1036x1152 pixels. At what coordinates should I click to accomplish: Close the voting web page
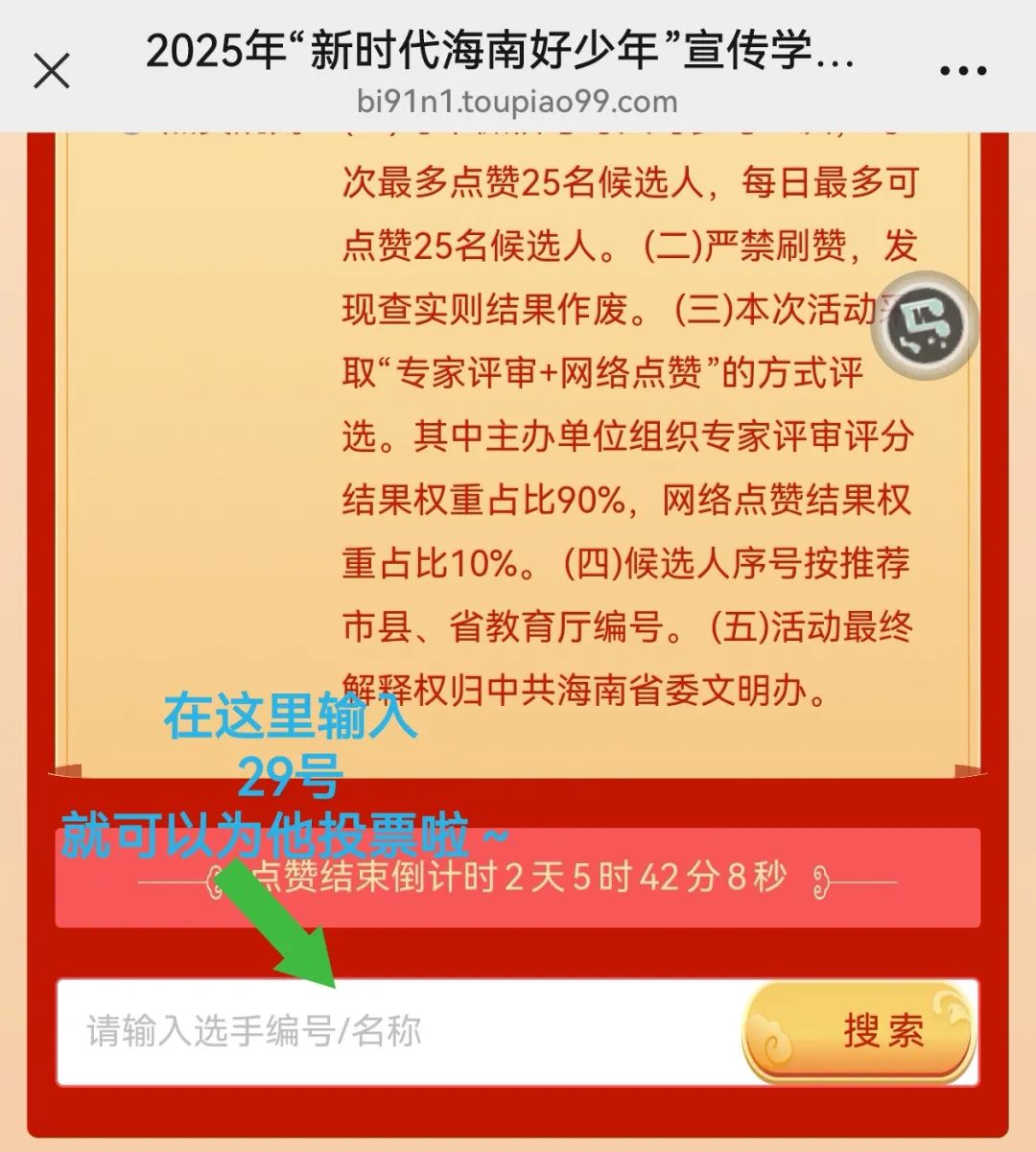[52, 71]
